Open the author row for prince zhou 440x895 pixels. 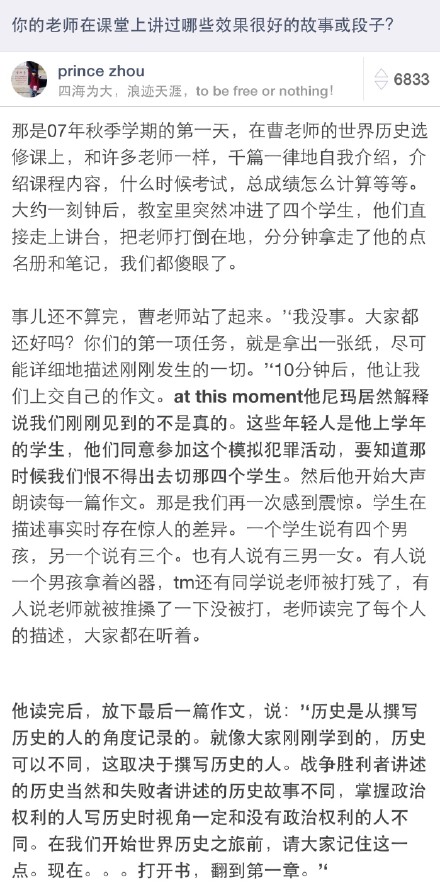[x=181, y=79]
